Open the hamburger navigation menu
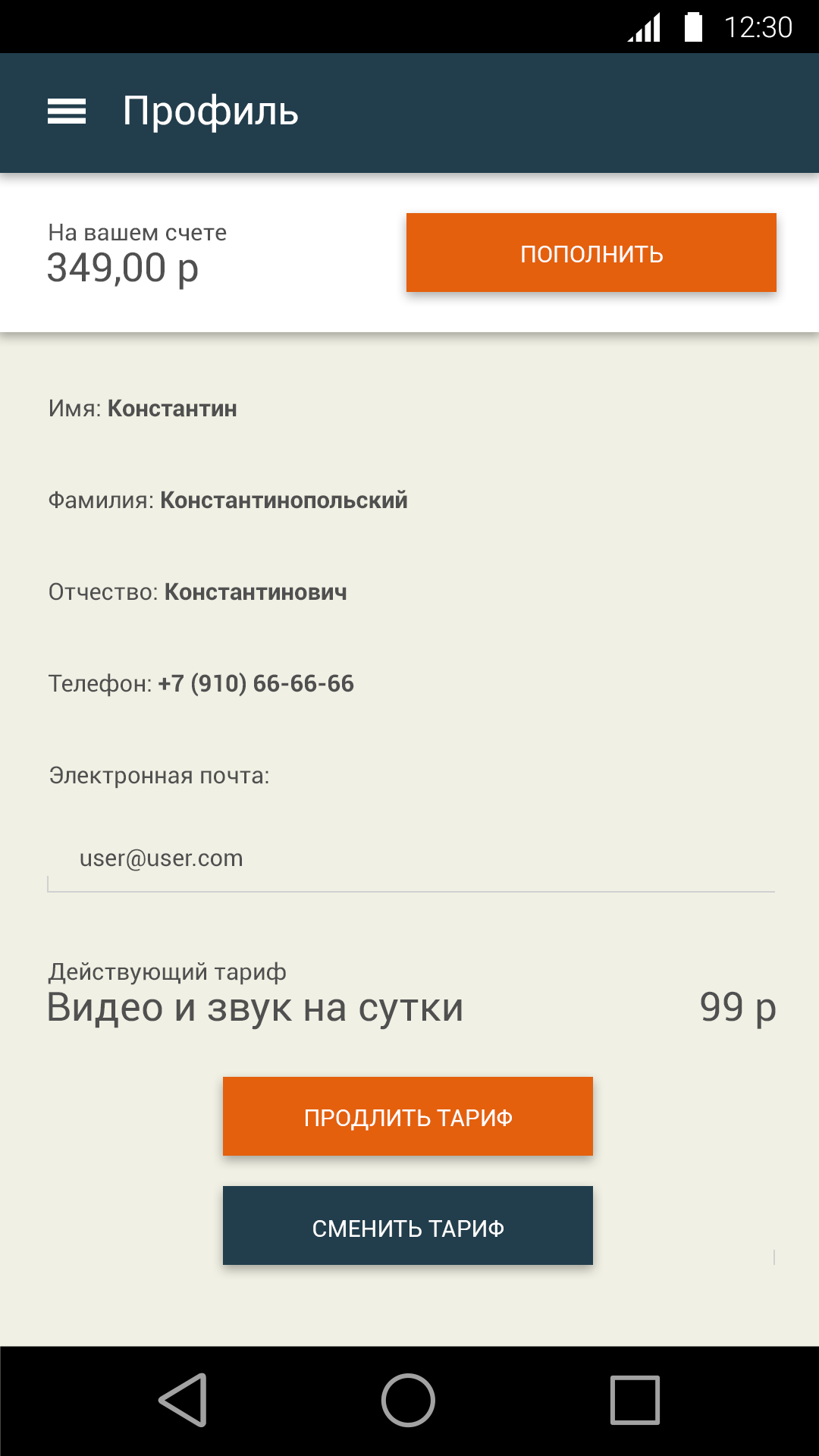Screen dimensions: 819x1456 (x=67, y=111)
